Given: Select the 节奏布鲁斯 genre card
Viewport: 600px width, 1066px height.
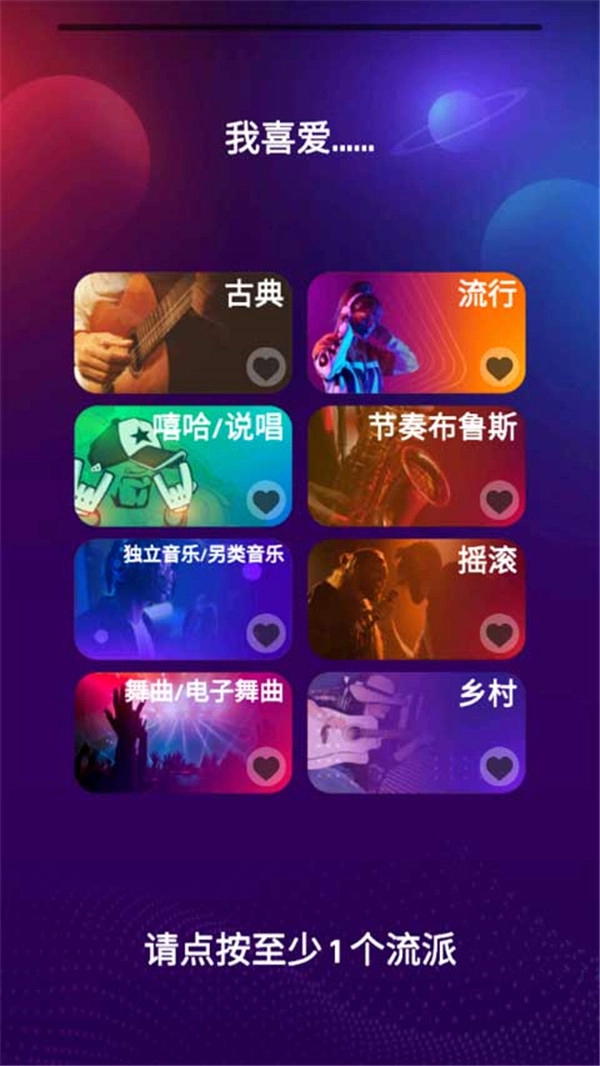Looking at the screenshot, I should click(416, 465).
